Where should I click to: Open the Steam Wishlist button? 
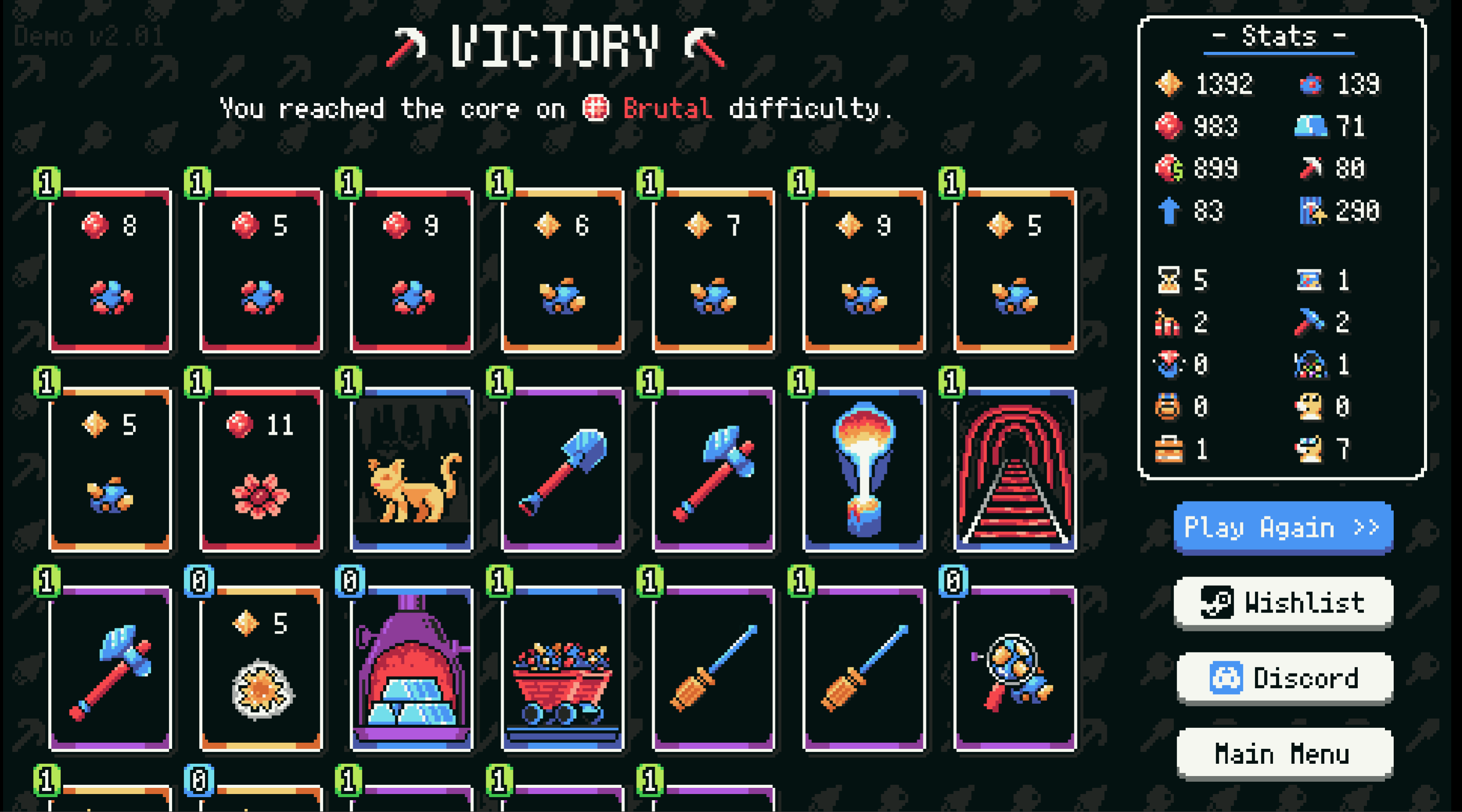pyautogui.click(x=1283, y=603)
